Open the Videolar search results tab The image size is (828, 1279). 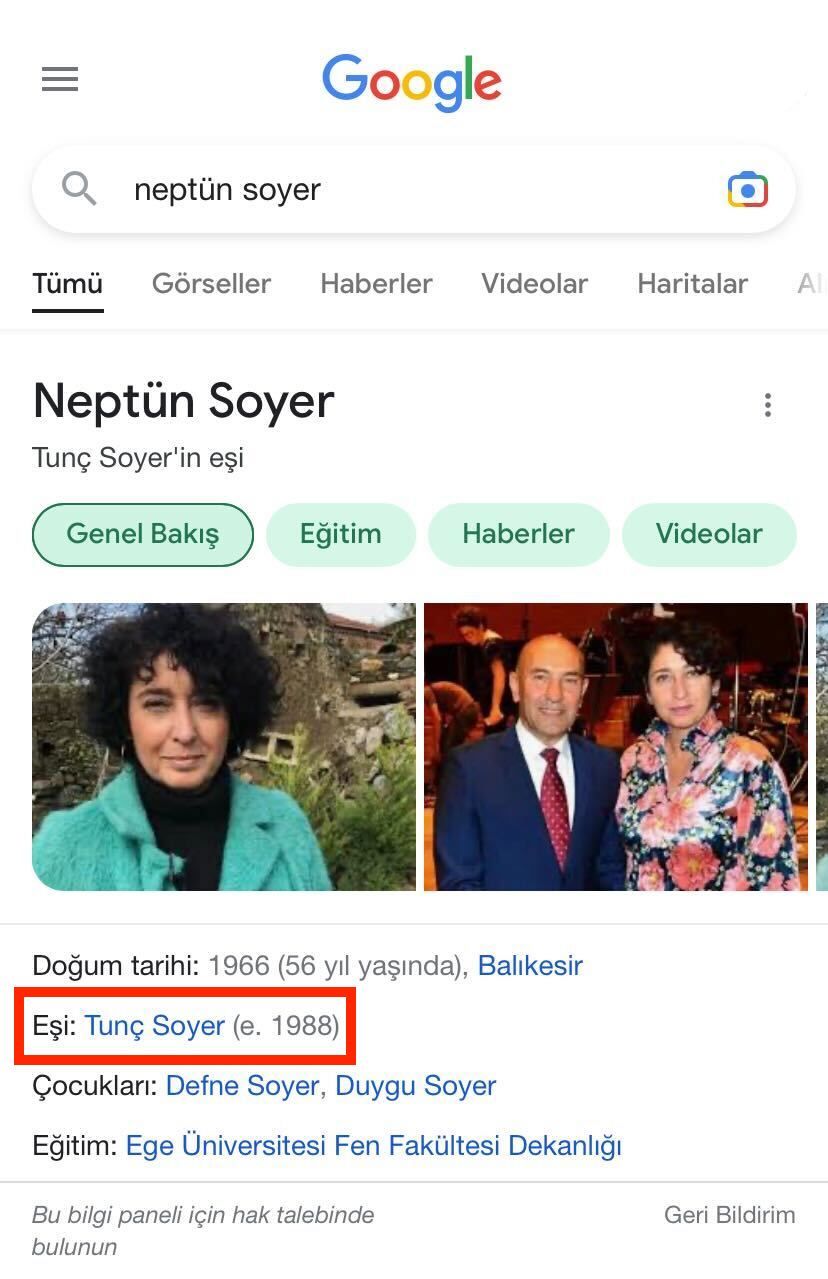(x=534, y=284)
